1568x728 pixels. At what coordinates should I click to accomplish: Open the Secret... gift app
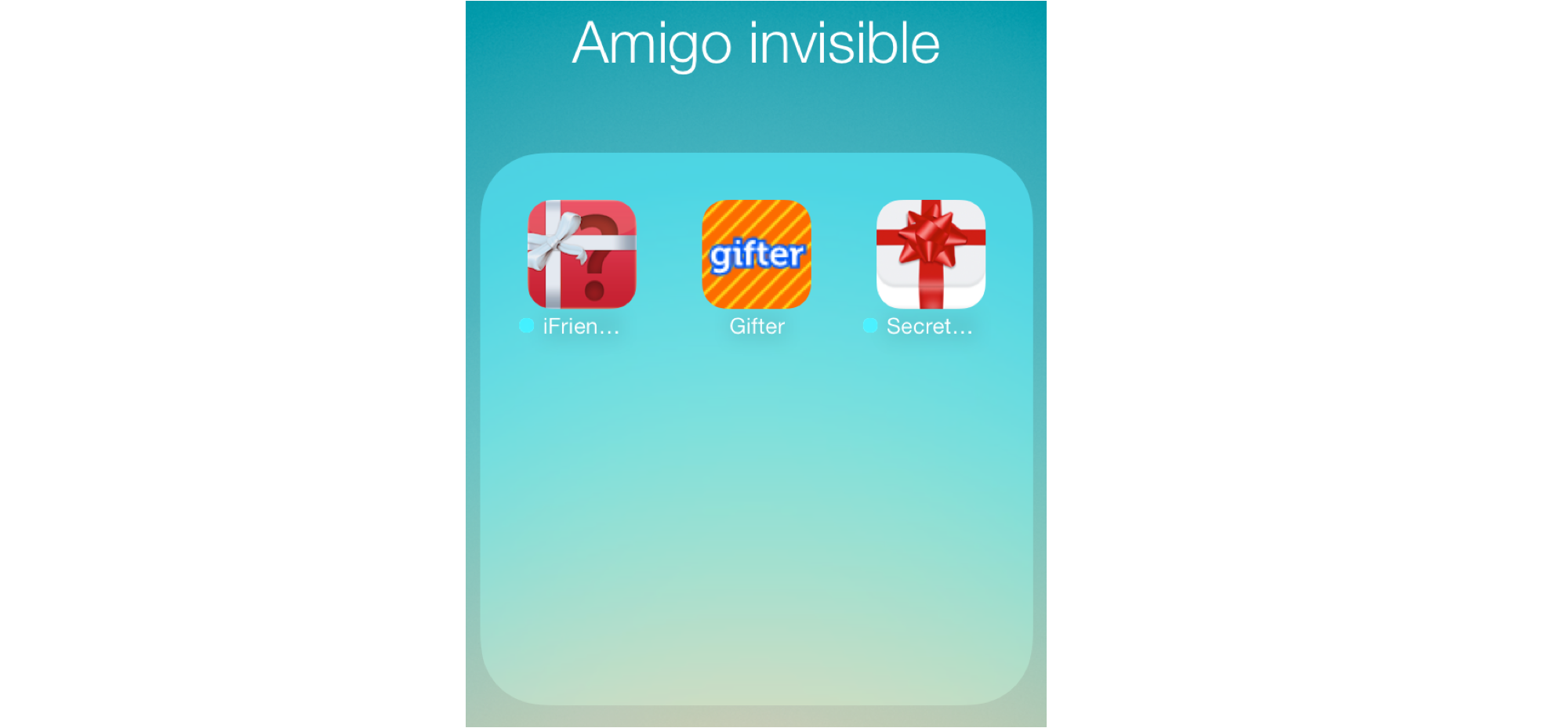(x=931, y=255)
